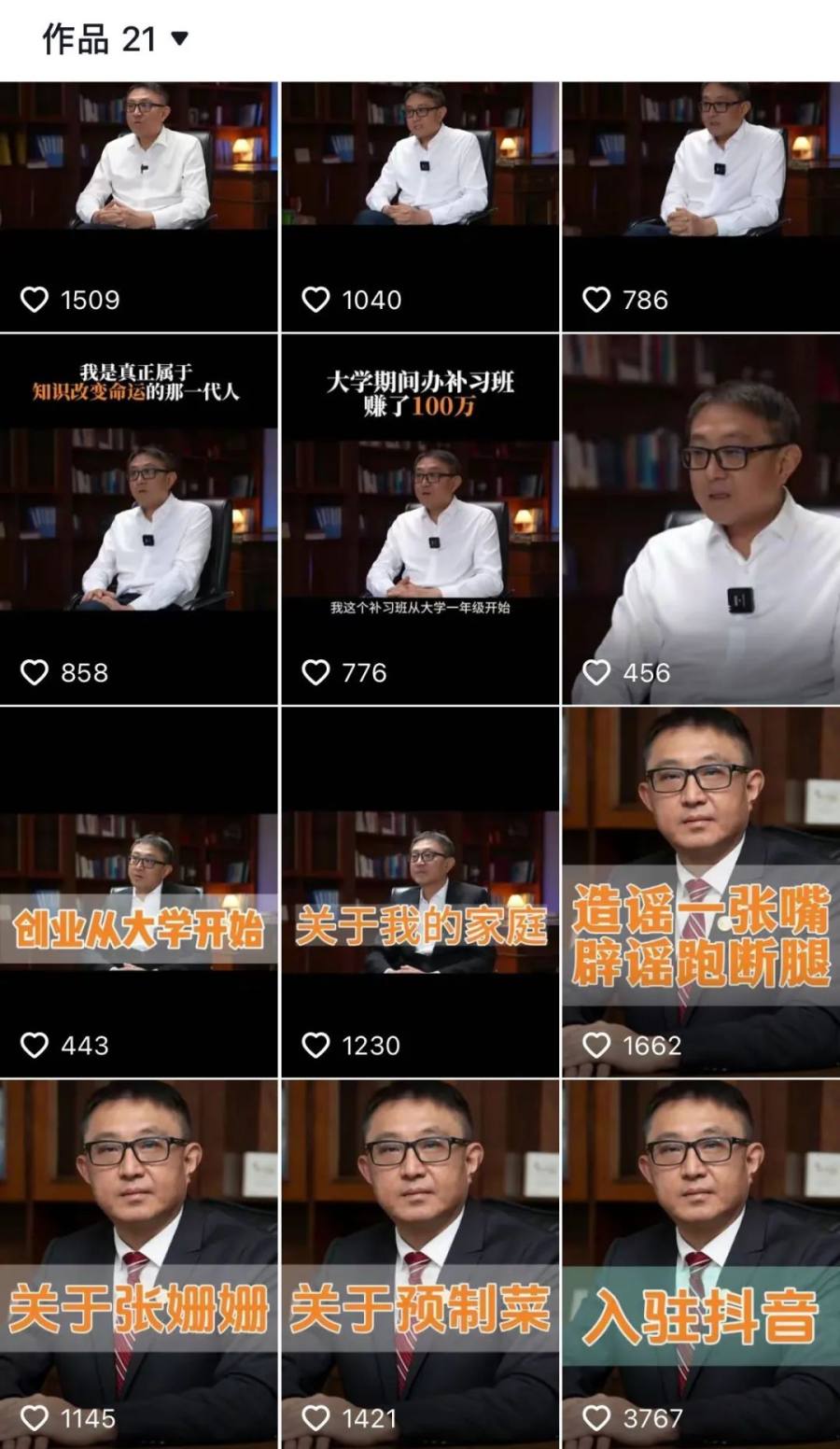Watch the 知识改变命运的那一代人 video
Image resolution: width=840 pixels, height=1449 pixels.
(138, 519)
